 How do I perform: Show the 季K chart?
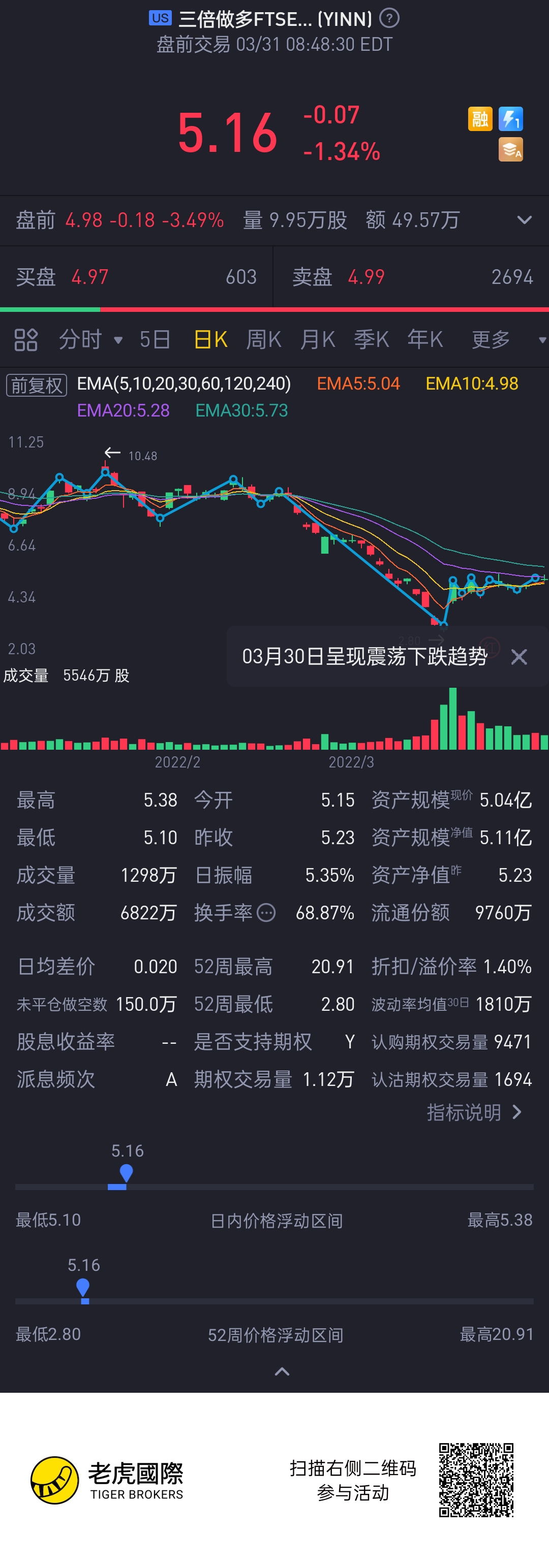pos(371,340)
